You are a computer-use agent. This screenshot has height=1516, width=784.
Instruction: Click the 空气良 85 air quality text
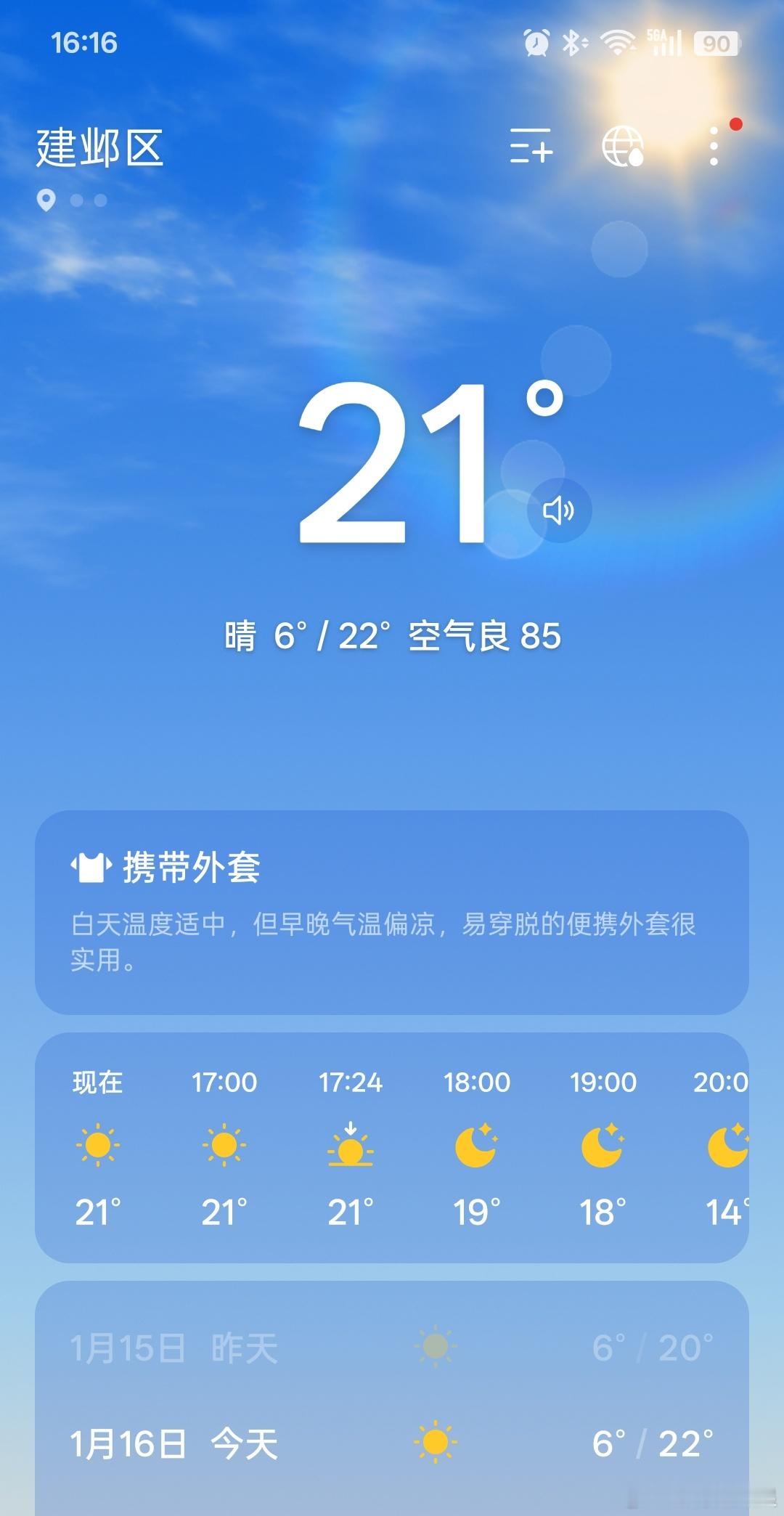[483, 635]
